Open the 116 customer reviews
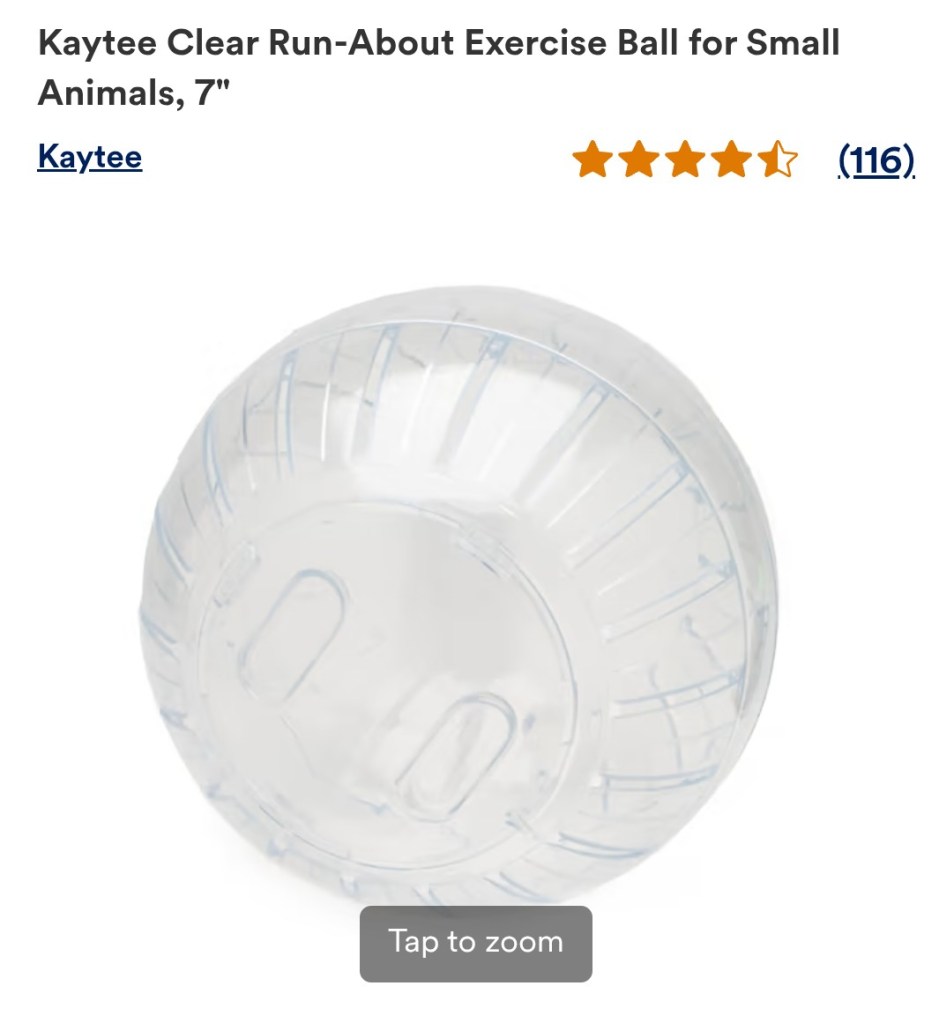 (876, 159)
